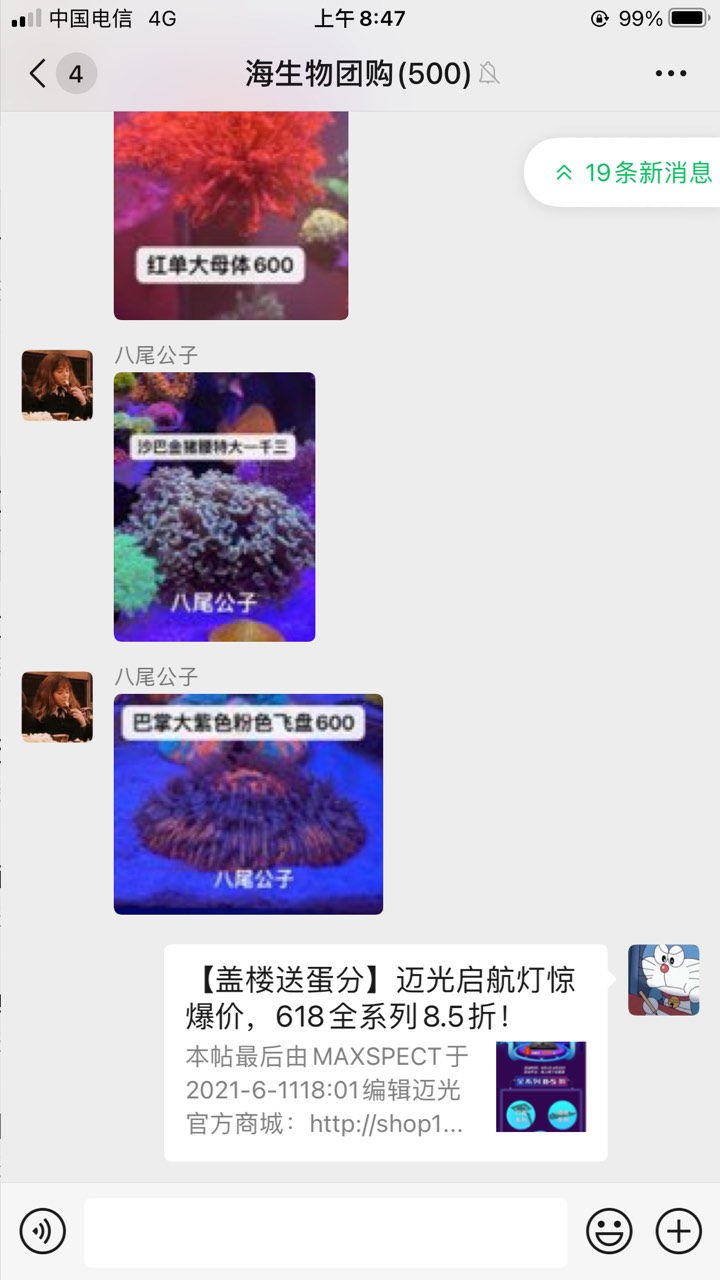Focus the message text field

pyautogui.click(x=325, y=1232)
